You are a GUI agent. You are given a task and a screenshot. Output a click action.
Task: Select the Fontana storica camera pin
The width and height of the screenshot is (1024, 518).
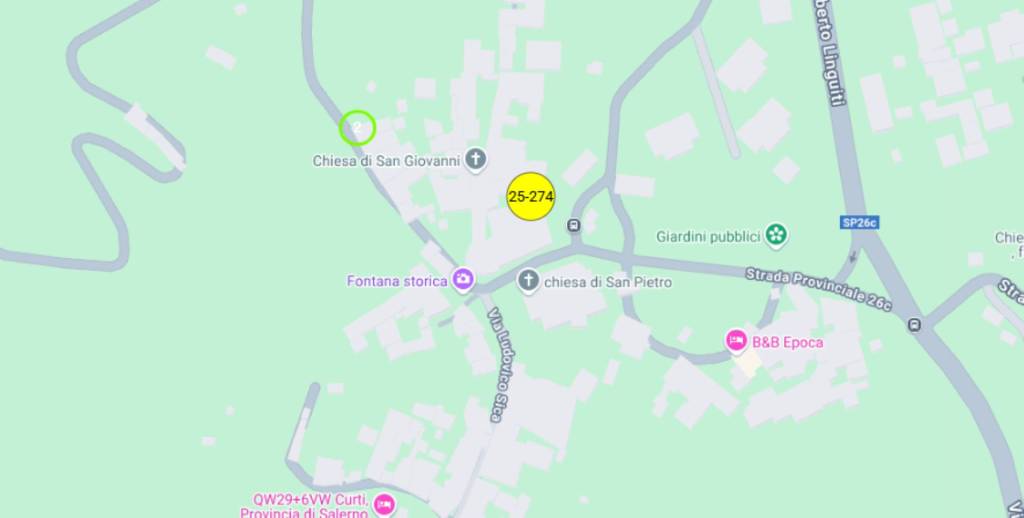[463, 280]
